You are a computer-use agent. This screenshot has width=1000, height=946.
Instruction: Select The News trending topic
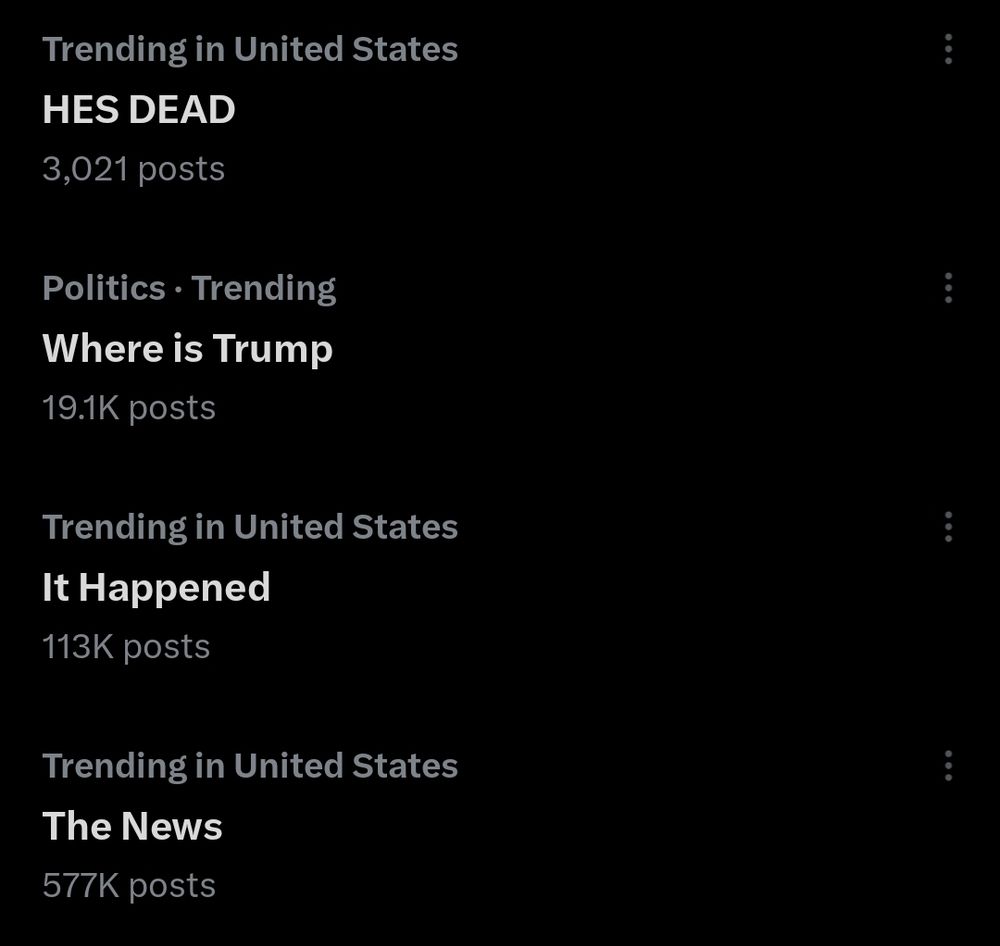(132, 827)
